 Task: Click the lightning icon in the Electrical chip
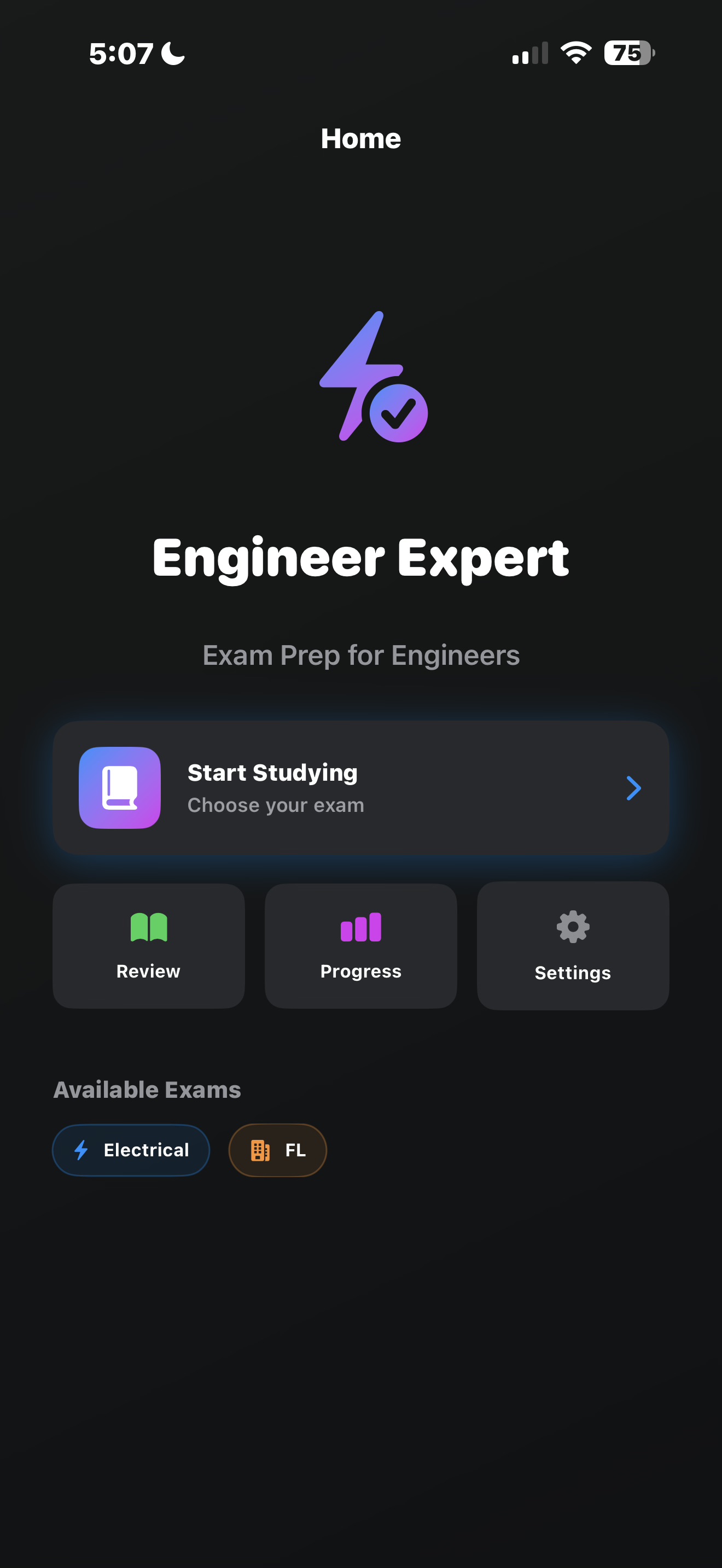81,1149
